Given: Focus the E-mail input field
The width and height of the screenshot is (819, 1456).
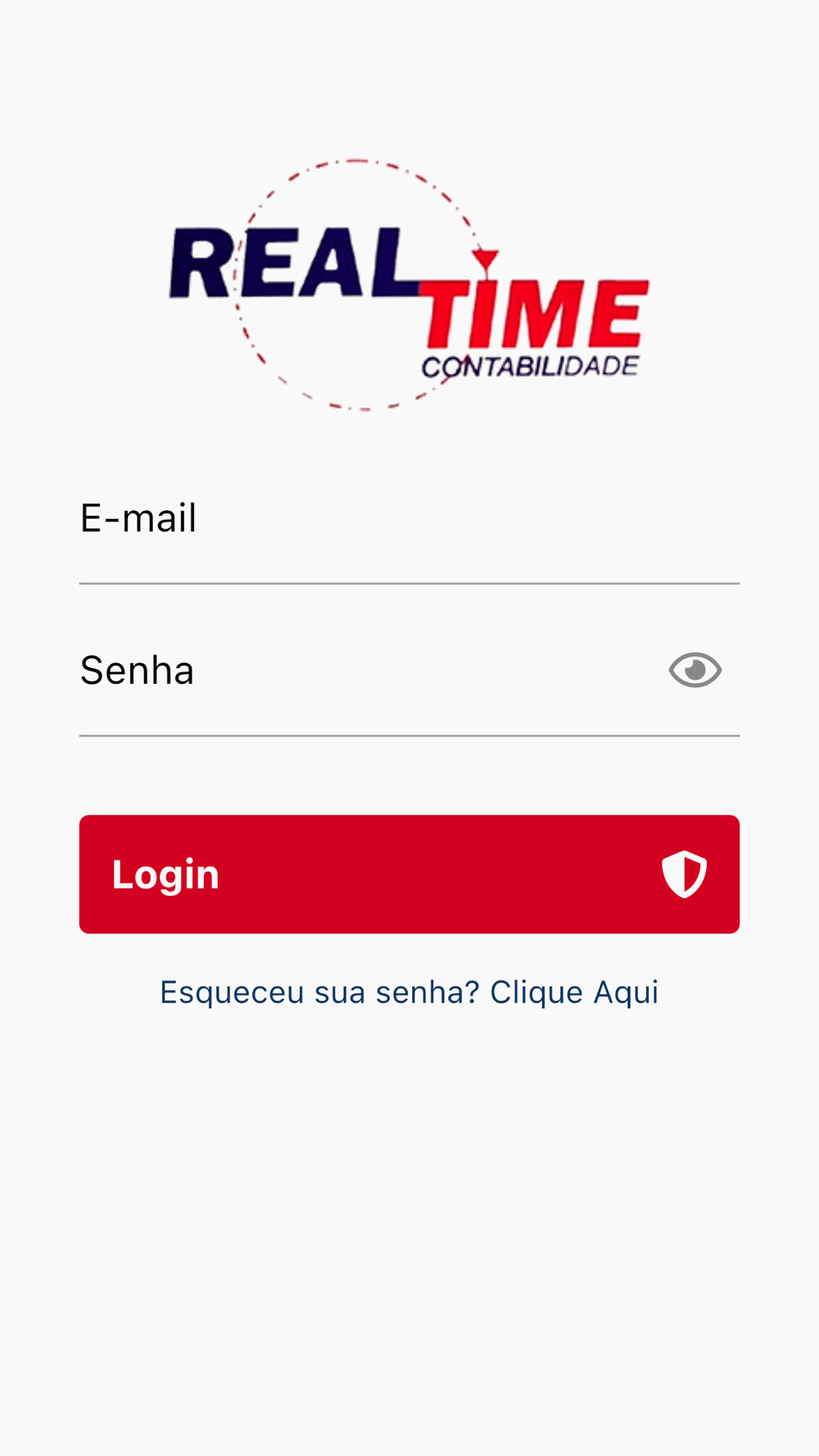Looking at the screenshot, I should click(x=409, y=519).
